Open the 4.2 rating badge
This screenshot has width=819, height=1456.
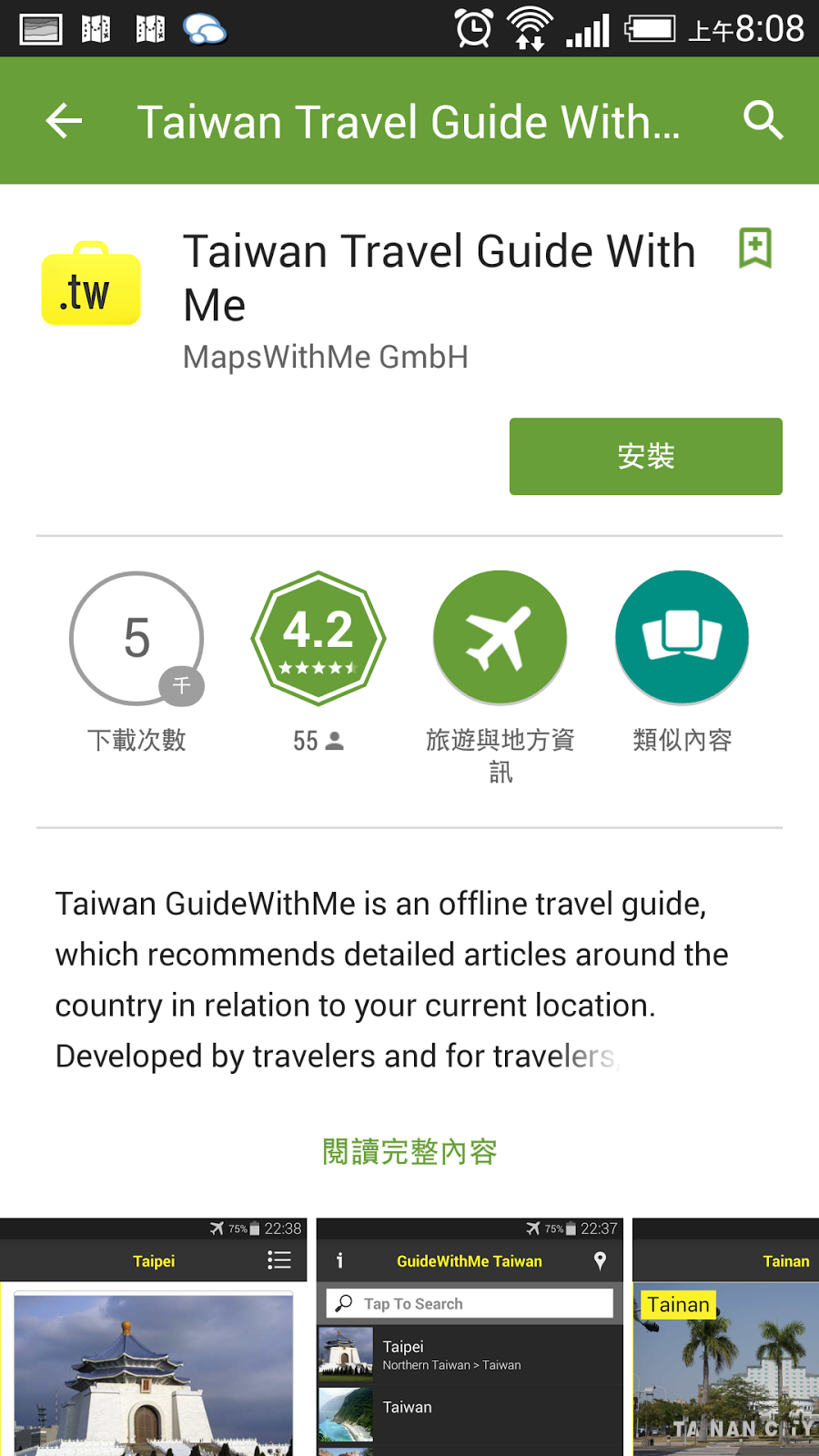pos(318,638)
